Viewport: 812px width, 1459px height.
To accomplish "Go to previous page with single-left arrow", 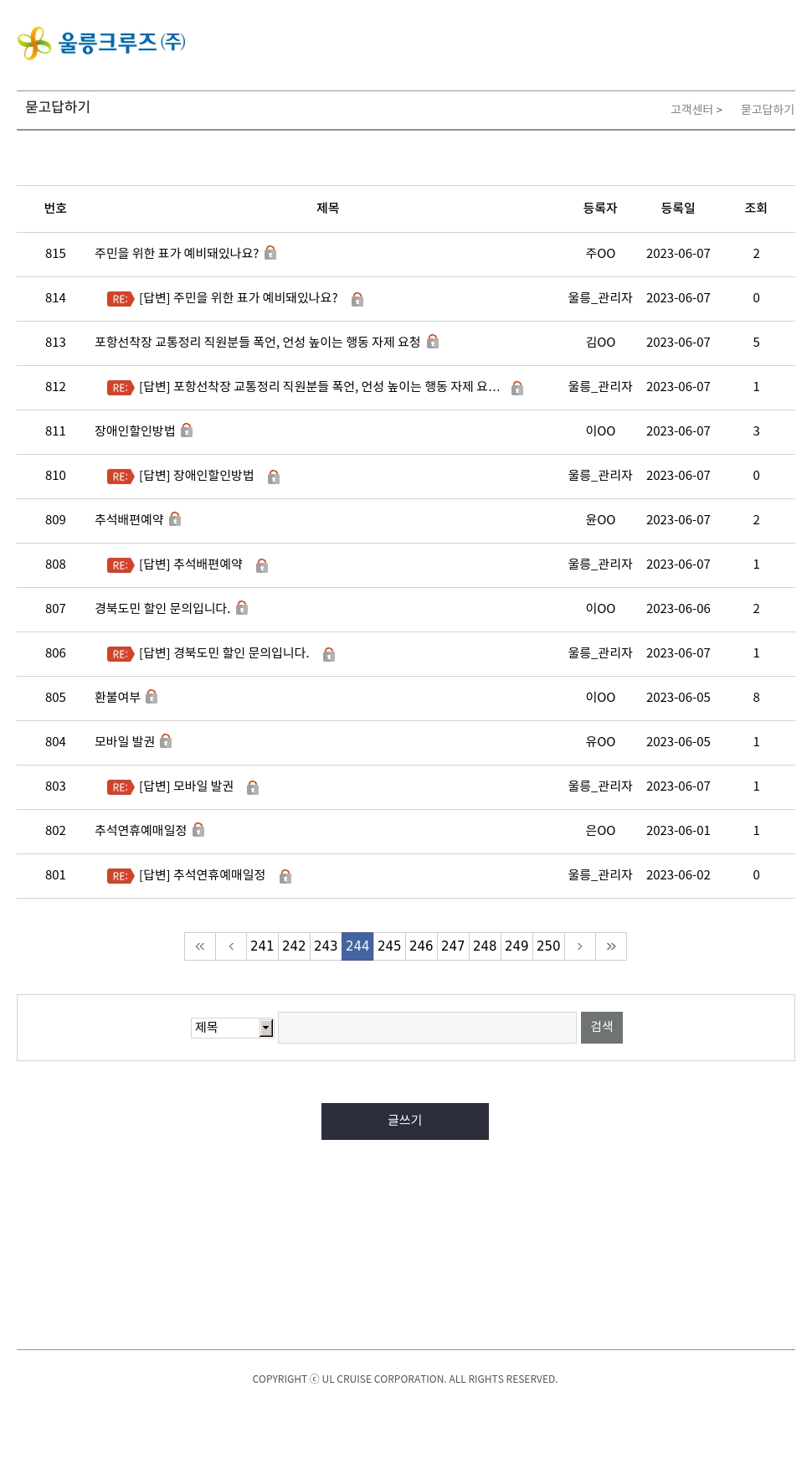I will (x=231, y=946).
